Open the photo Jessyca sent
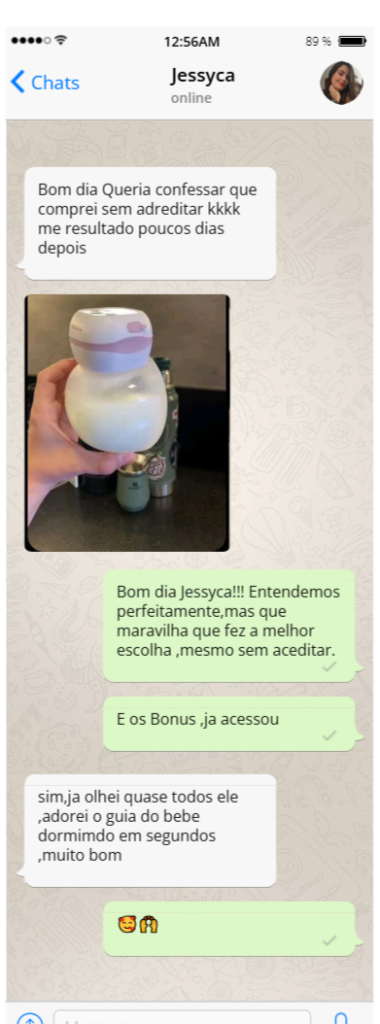Viewport: 380px width, 1024px height. [x=127, y=423]
